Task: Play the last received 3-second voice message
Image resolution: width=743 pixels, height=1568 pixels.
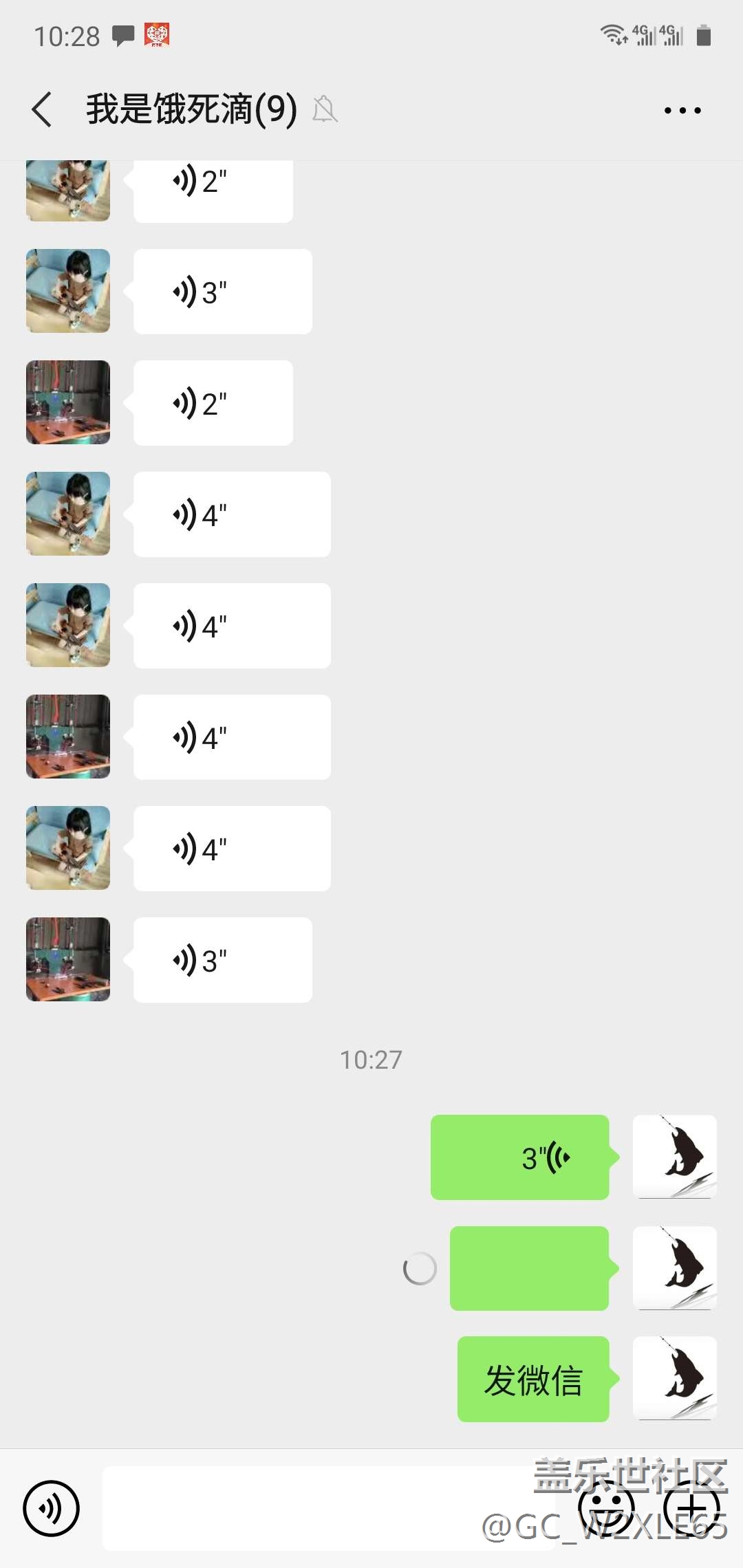Action: 222,960
